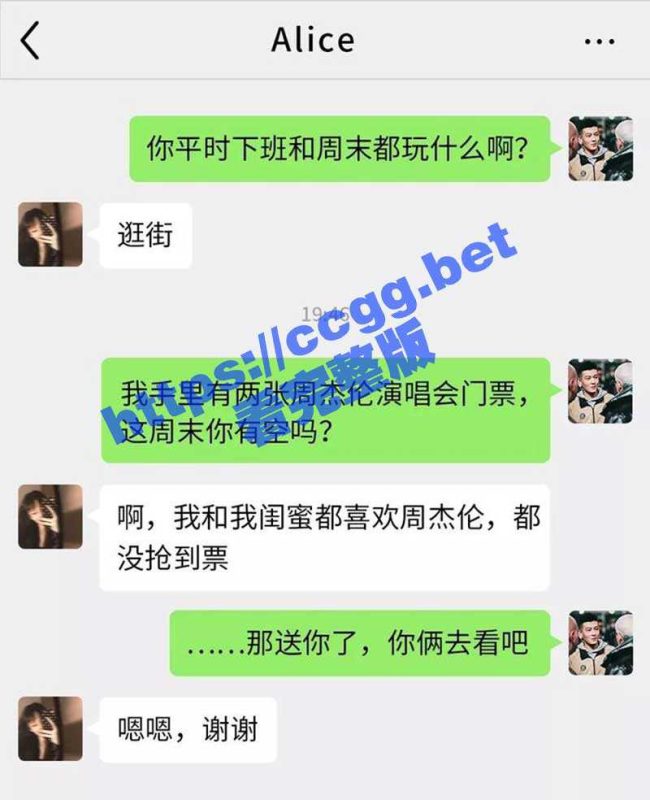Go back from Alice's chat
This screenshot has height=800, width=650.
[30, 41]
